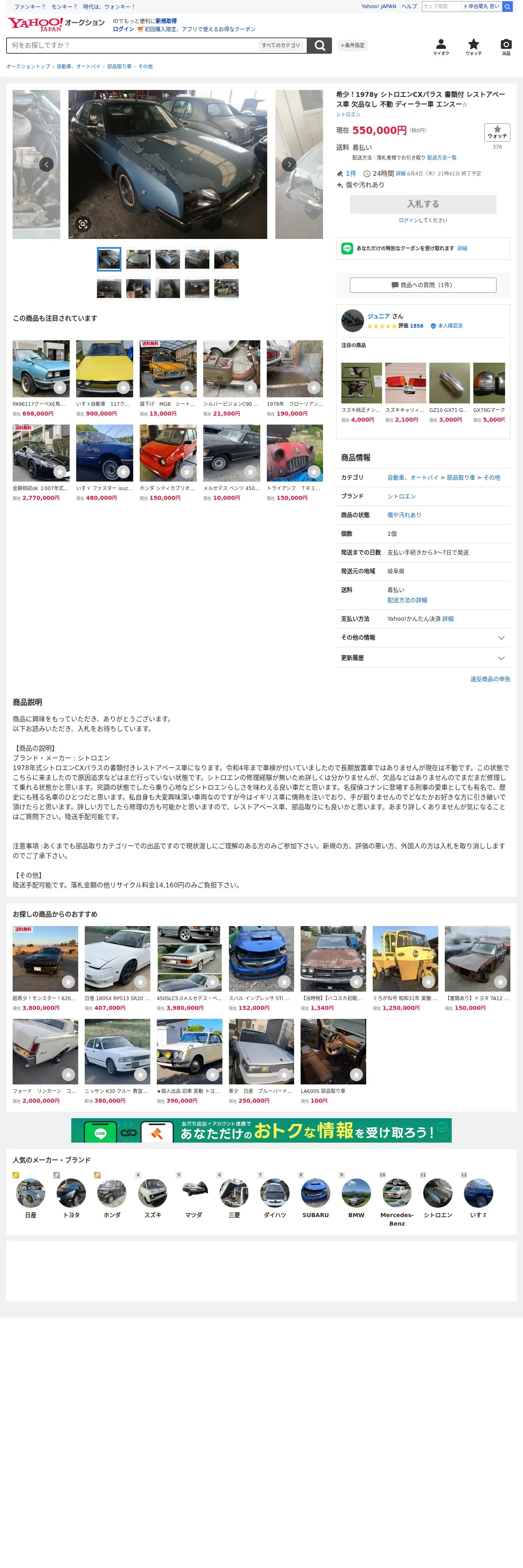Show the next gallery photo
Image resolution: width=523 pixels, height=1568 pixels.
(x=289, y=164)
